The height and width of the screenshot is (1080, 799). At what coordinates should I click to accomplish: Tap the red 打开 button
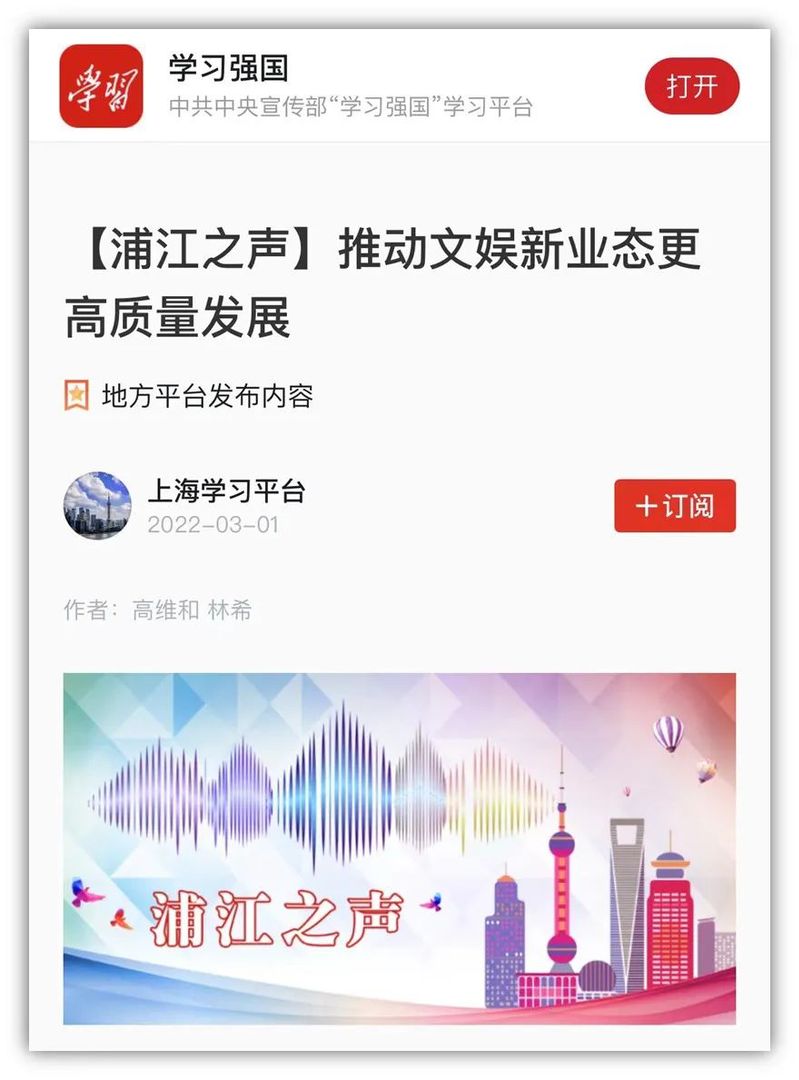coord(692,86)
